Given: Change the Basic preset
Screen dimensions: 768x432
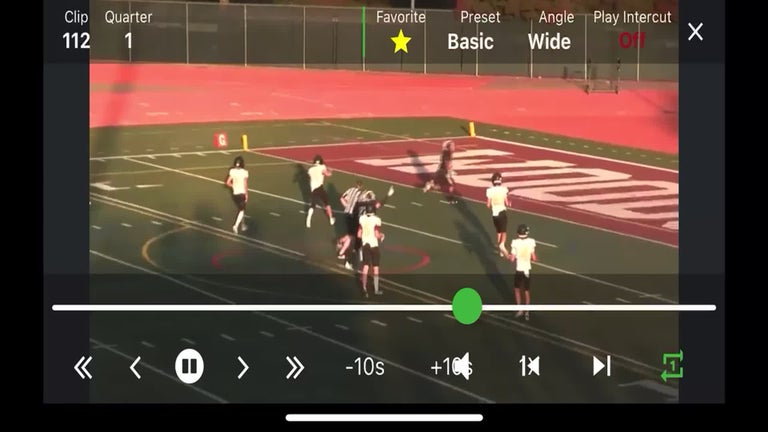Looking at the screenshot, I should tap(470, 42).
